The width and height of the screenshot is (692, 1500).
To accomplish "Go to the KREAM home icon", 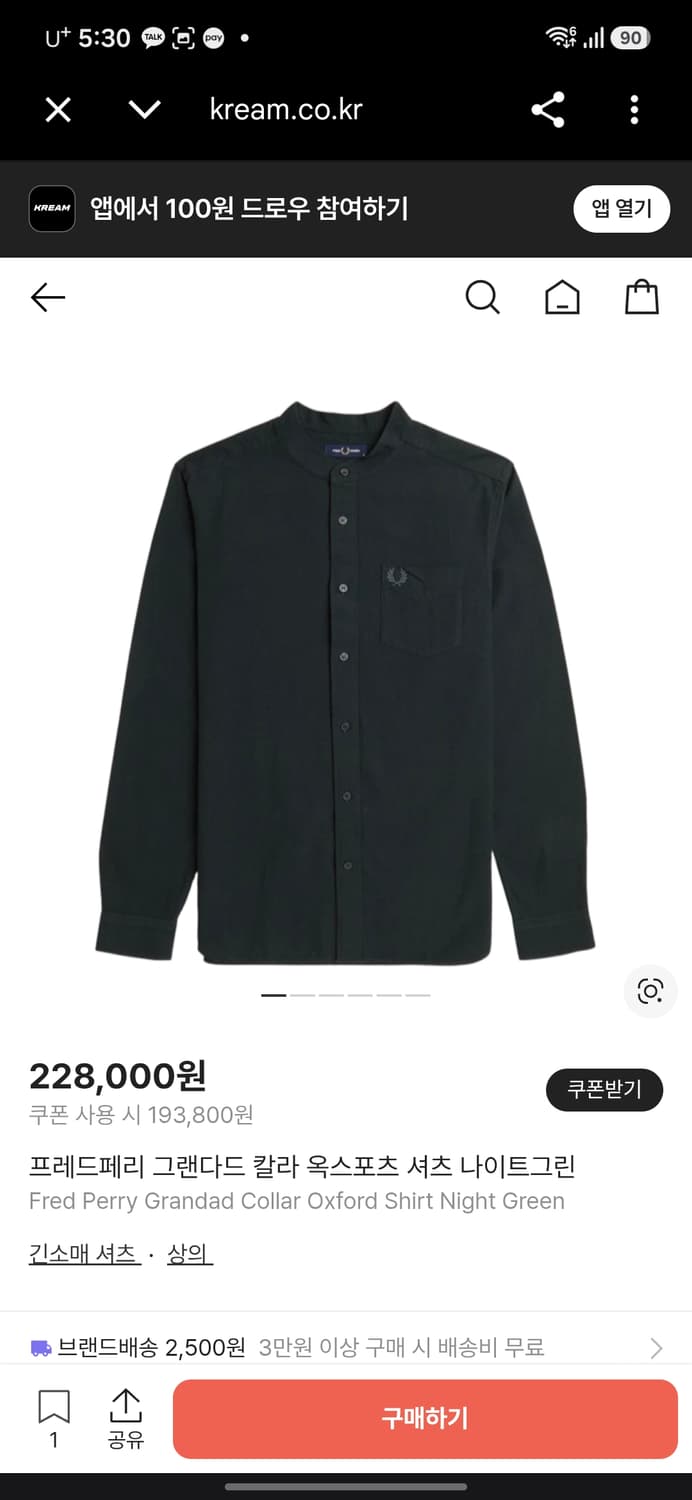I will click(562, 297).
